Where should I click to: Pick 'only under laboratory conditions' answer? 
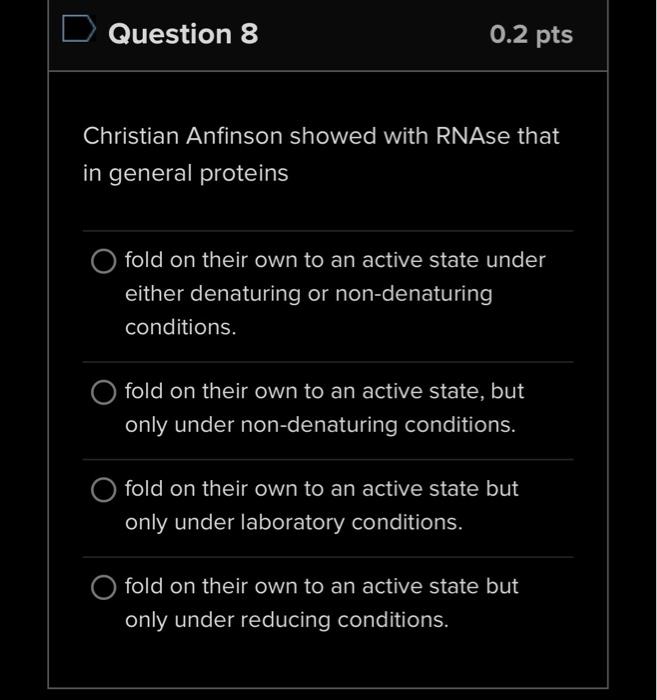point(104,490)
